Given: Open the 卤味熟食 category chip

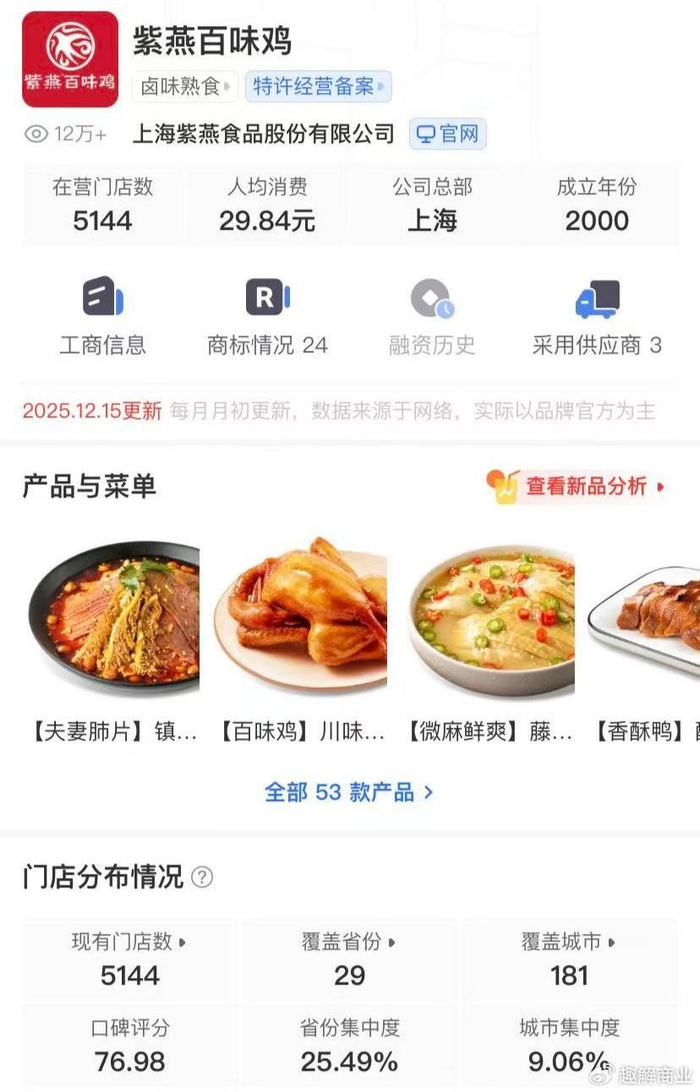Looking at the screenshot, I should pos(185,87).
